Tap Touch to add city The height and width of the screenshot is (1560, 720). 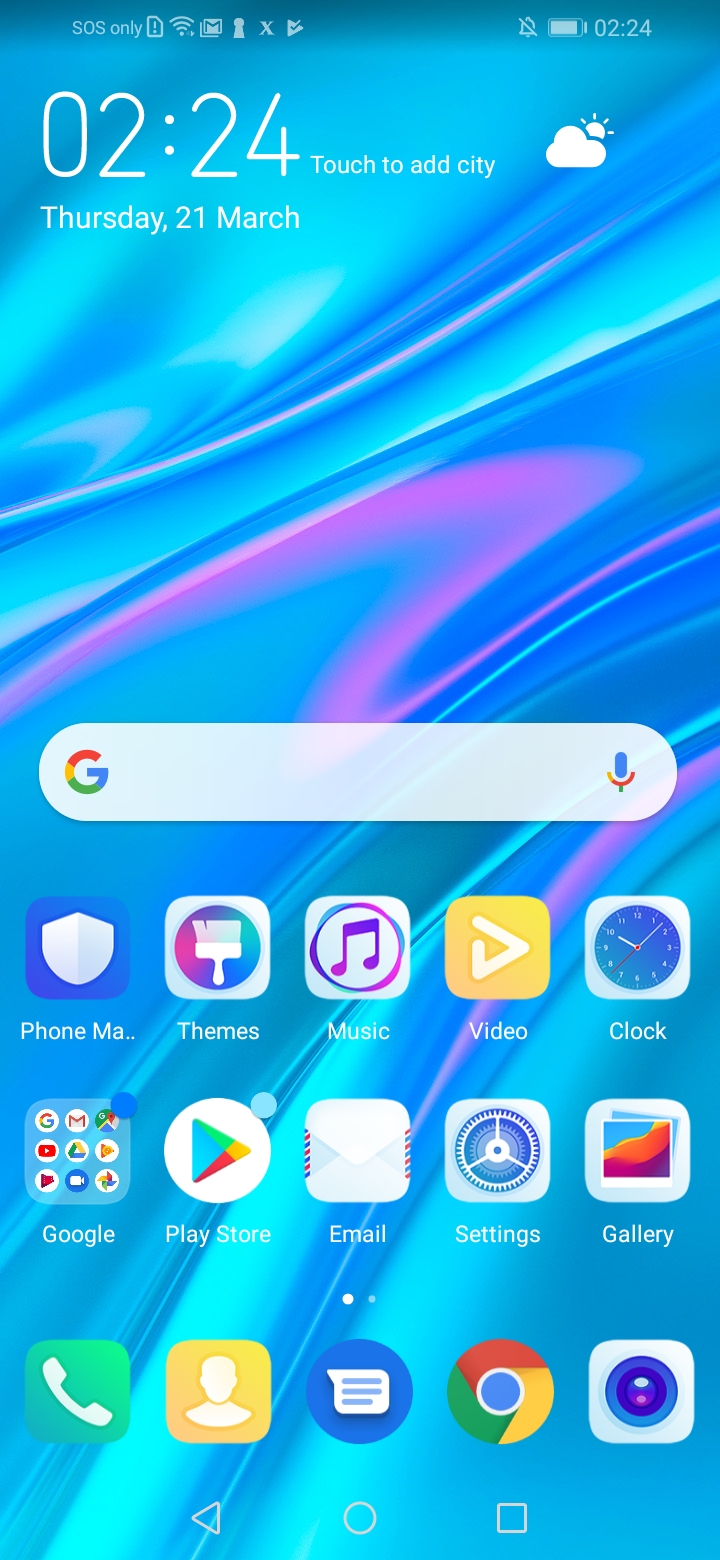(x=402, y=165)
